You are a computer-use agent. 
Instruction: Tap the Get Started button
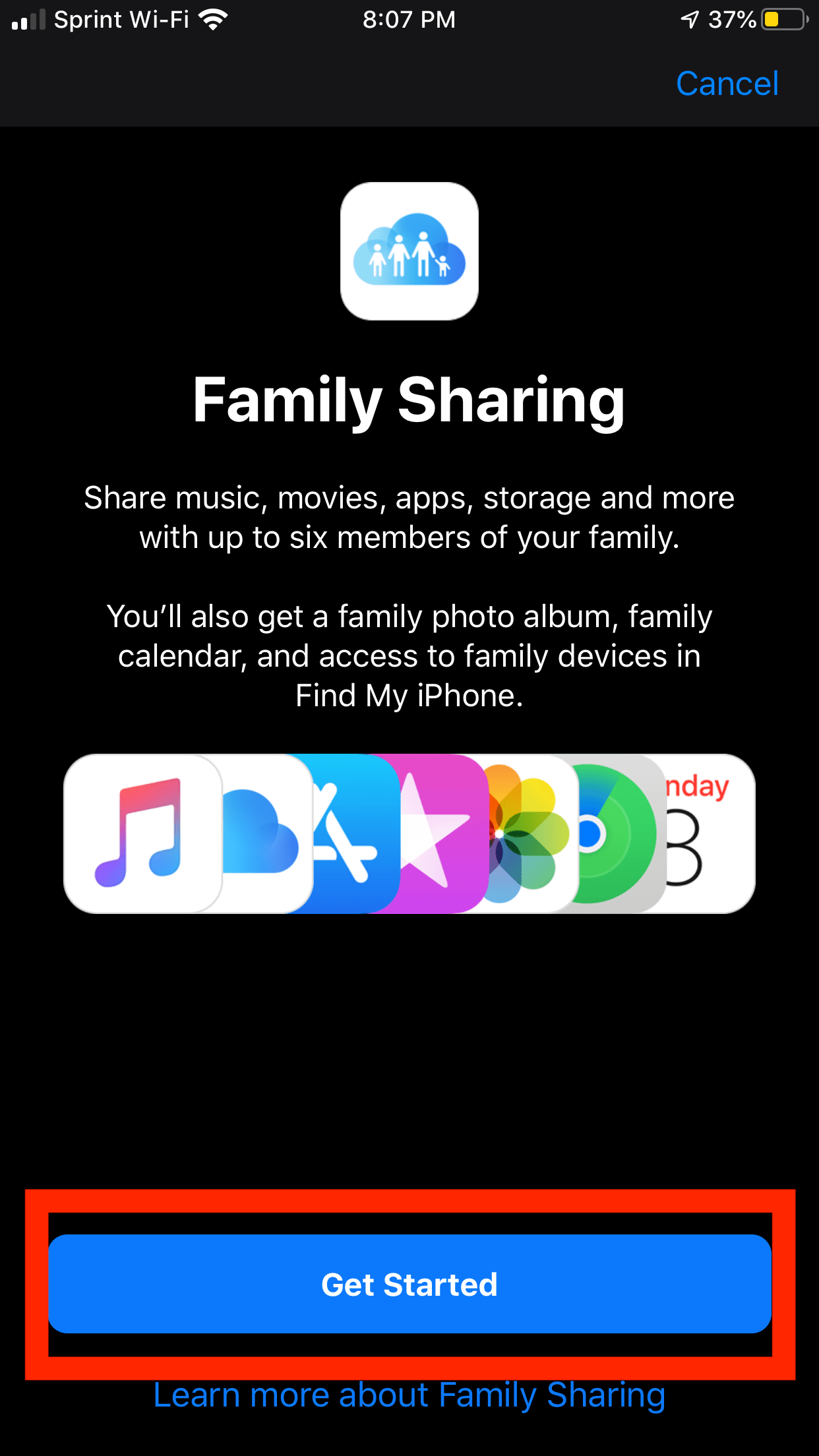[409, 1284]
